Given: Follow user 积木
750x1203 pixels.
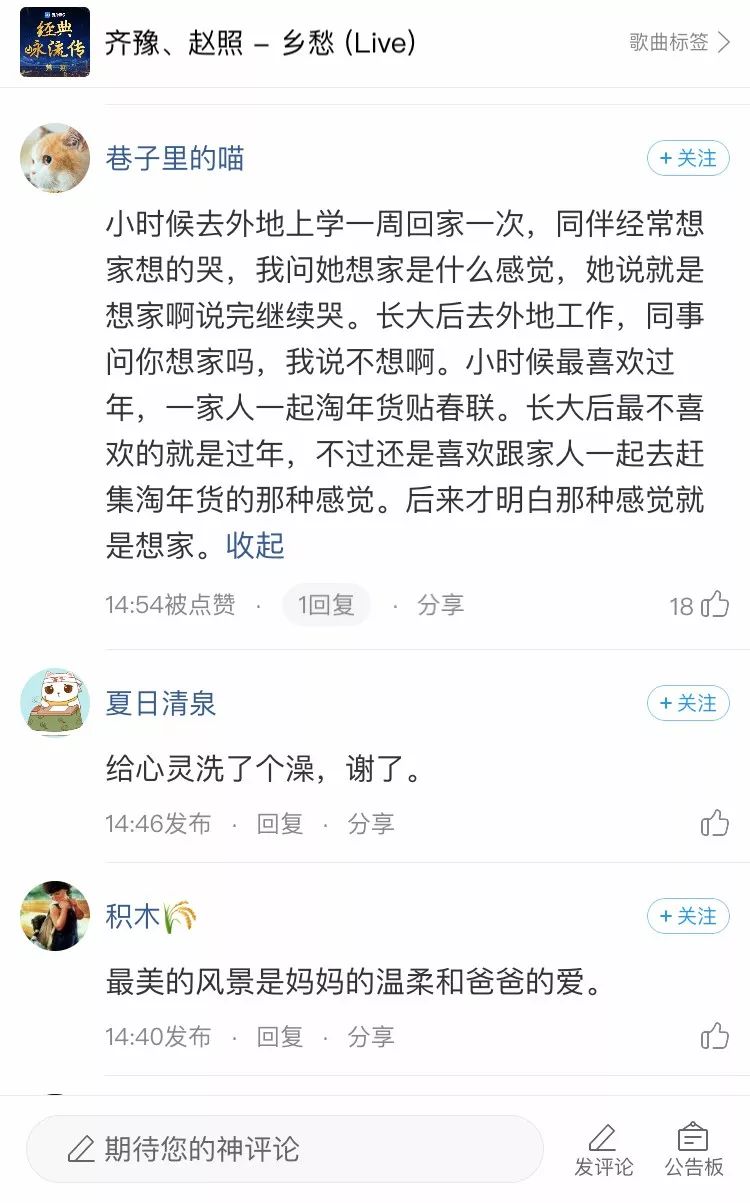Looking at the screenshot, I should click(x=688, y=916).
